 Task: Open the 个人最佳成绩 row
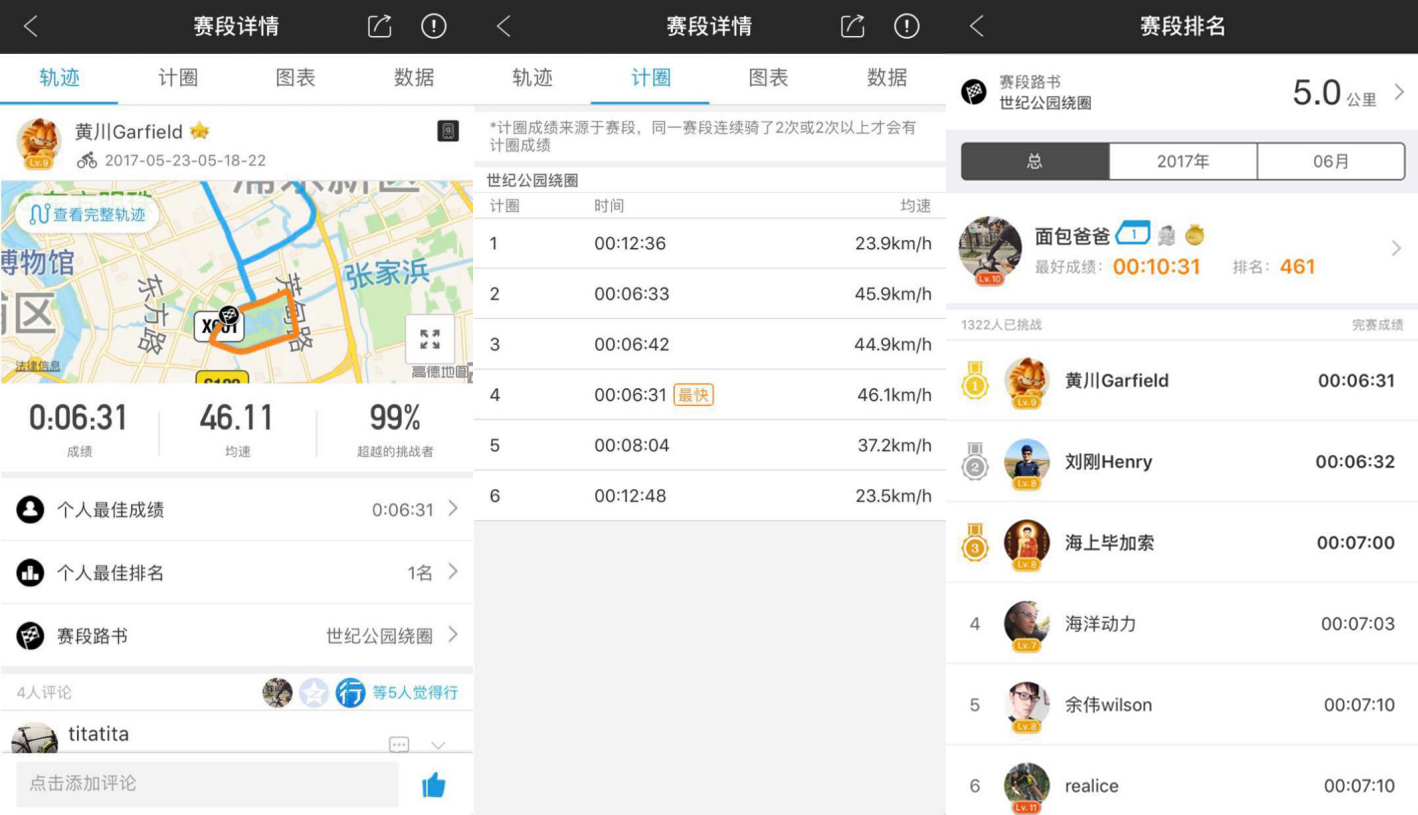237,509
